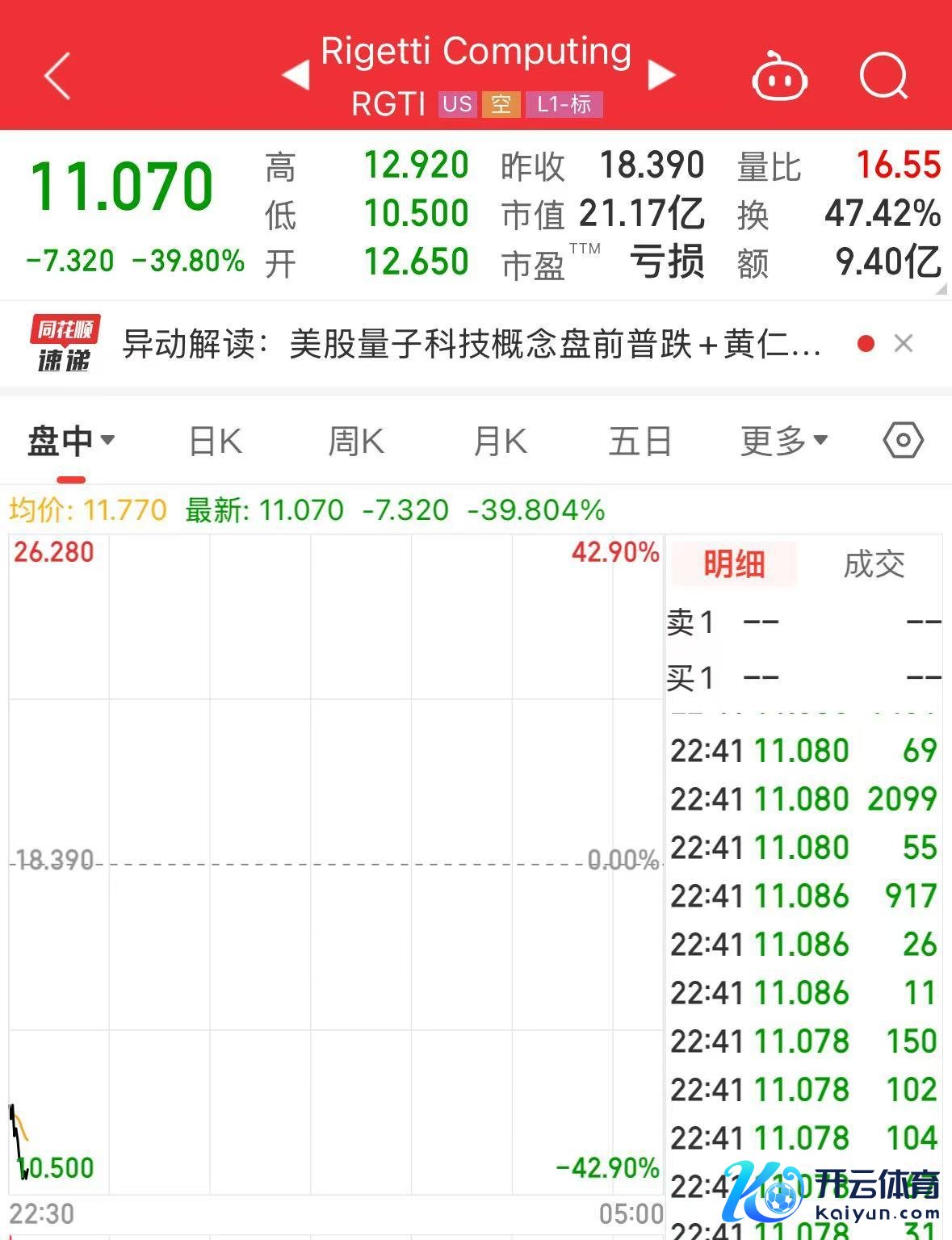The width and height of the screenshot is (952, 1240).
Task: Switch to the 五日 tab
Action: click(x=640, y=442)
